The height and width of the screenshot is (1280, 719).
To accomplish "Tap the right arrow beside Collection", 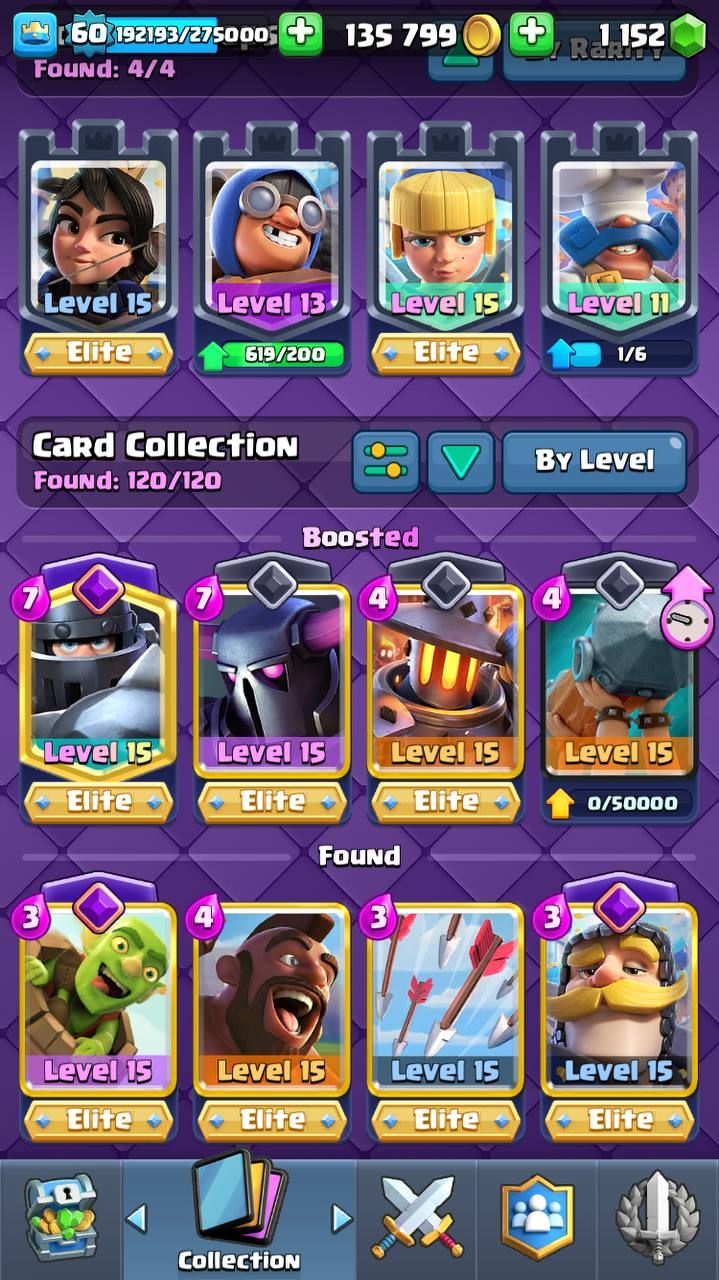I will [341, 1218].
